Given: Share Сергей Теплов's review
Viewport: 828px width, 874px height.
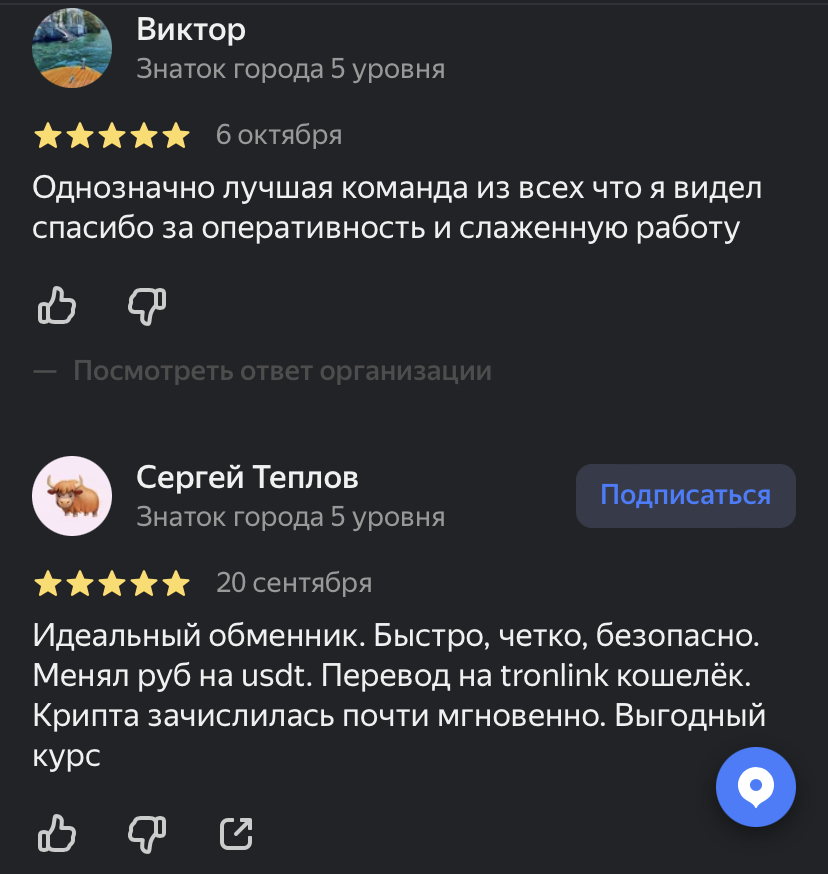Looking at the screenshot, I should click(x=236, y=833).
